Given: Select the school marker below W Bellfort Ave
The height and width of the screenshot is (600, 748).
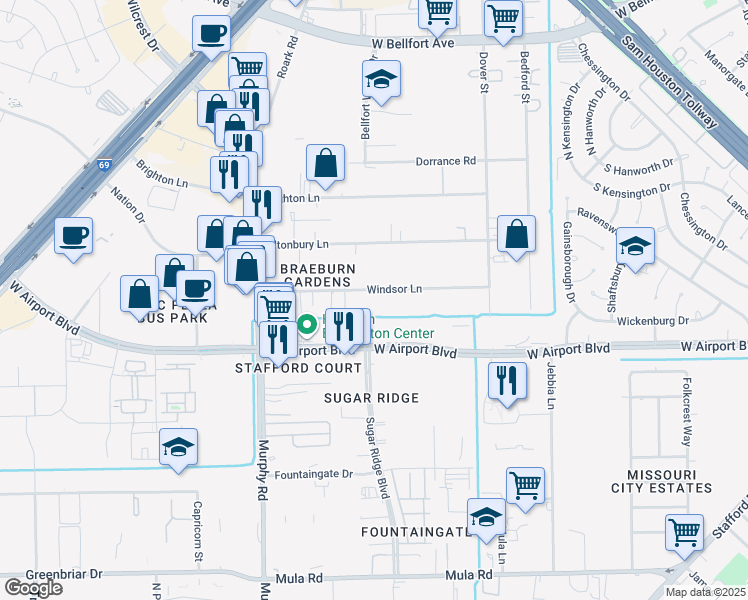Looking at the screenshot, I should (x=381, y=81).
